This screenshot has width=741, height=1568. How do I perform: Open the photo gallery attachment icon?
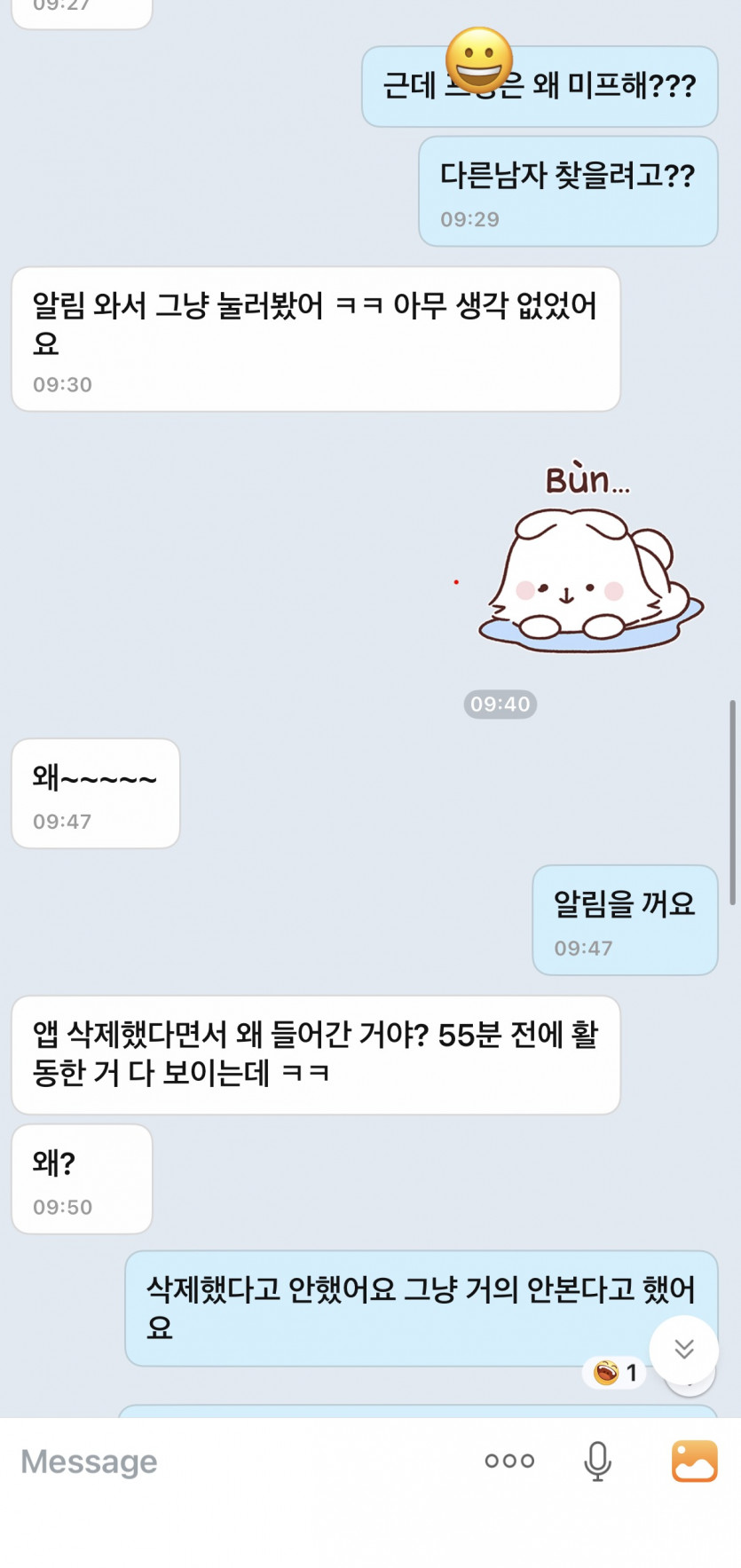click(694, 1462)
